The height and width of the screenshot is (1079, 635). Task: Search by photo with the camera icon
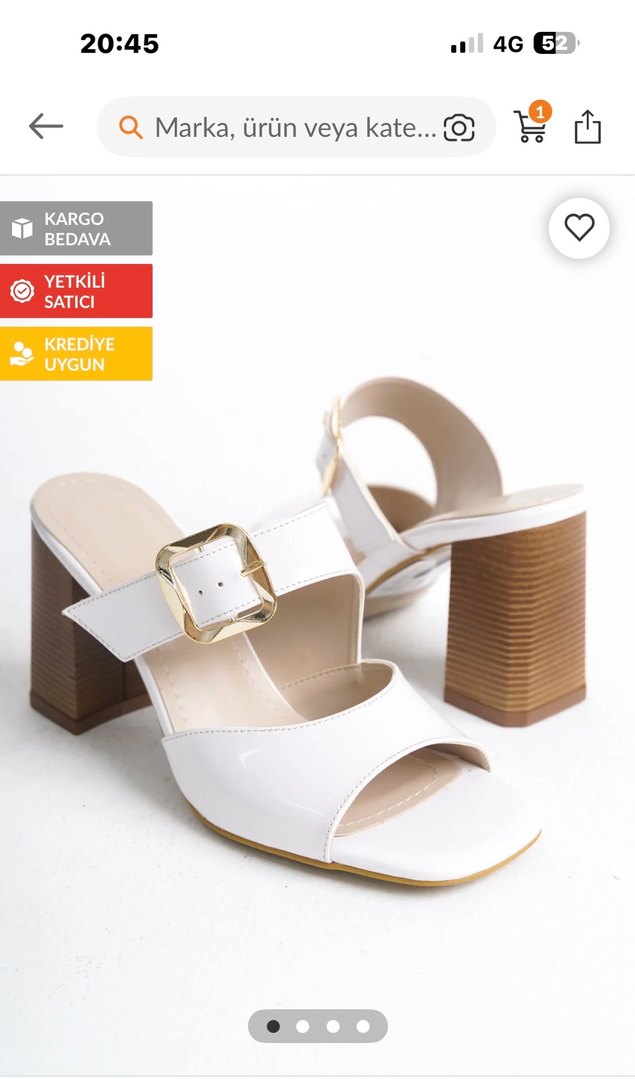coord(459,127)
